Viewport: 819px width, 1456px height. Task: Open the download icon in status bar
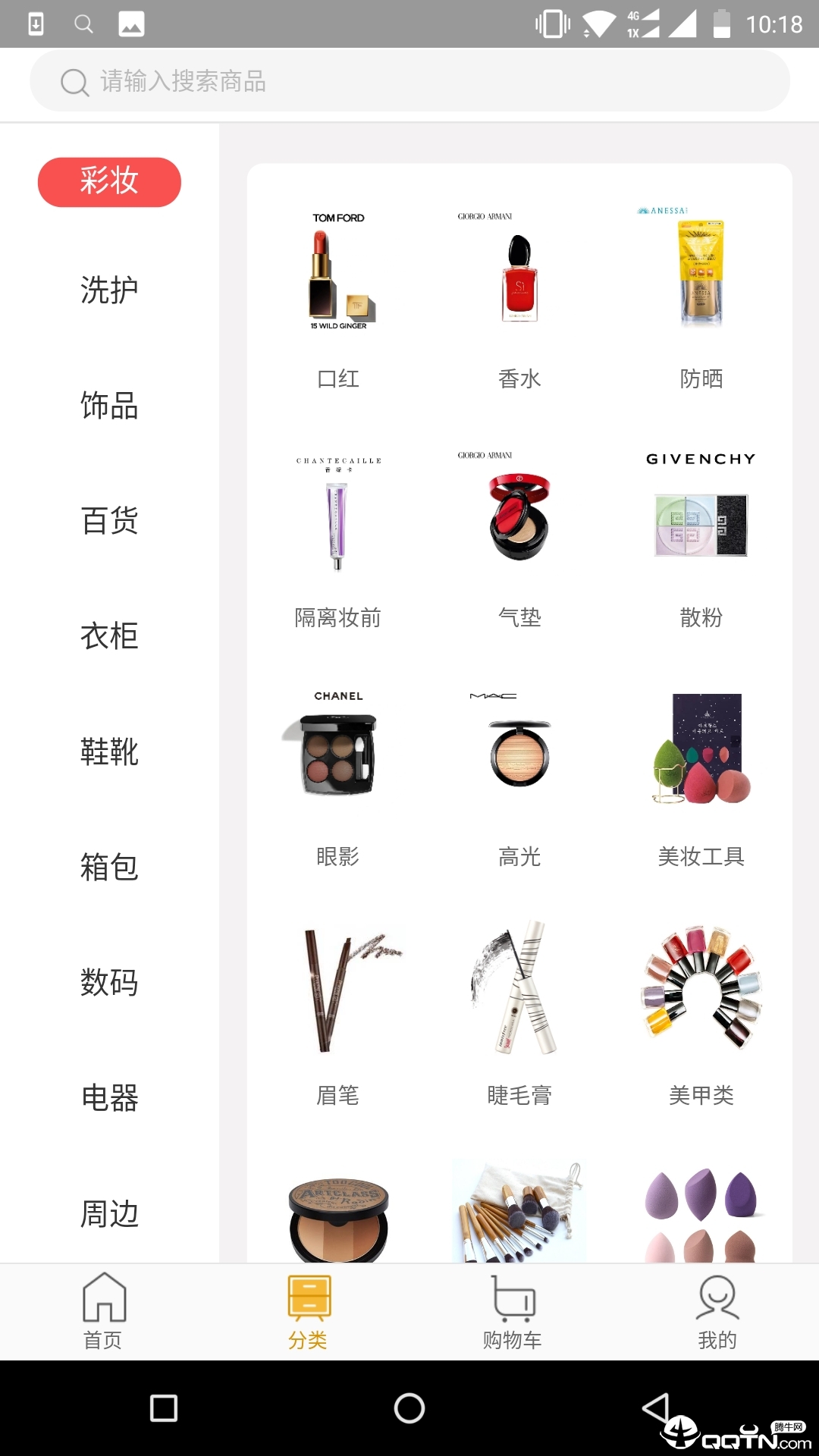(x=34, y=23)
